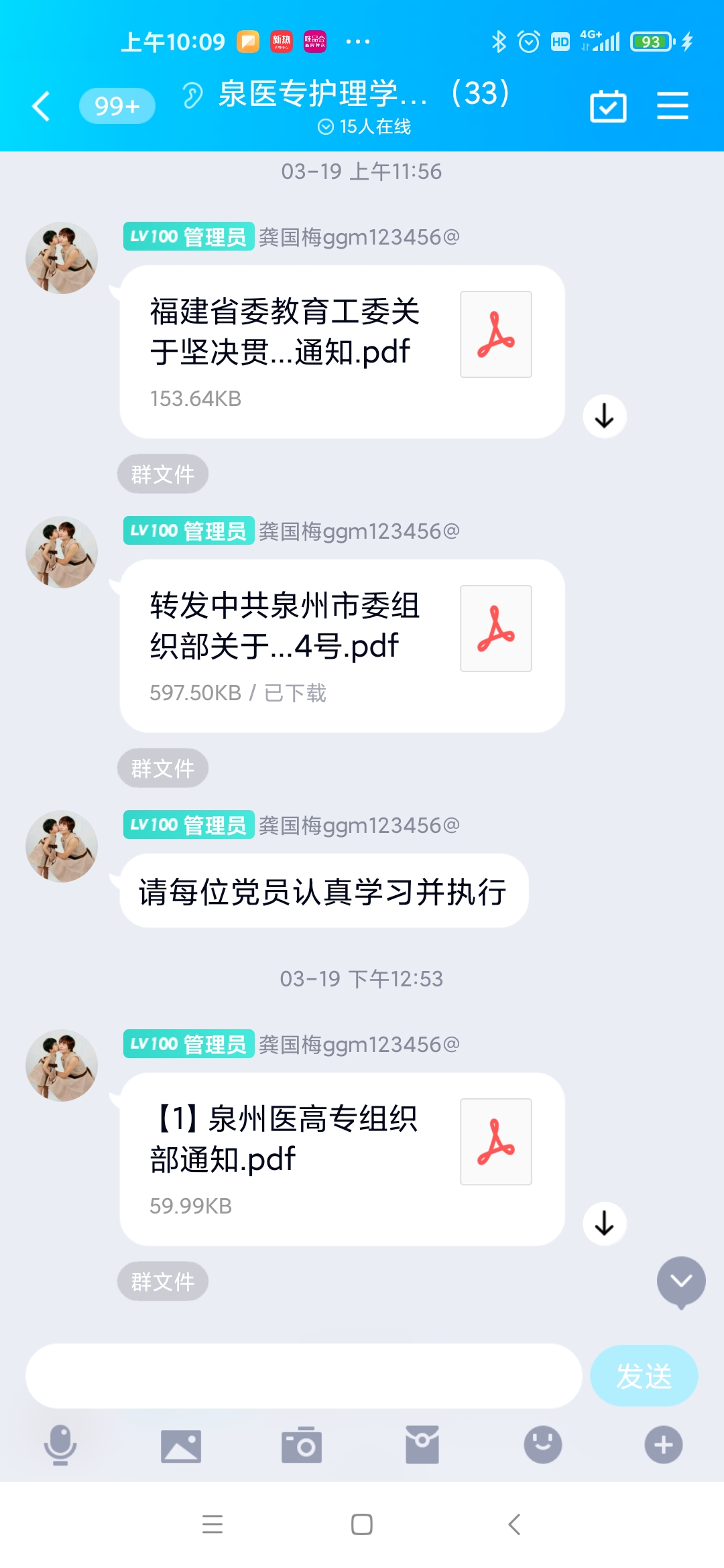Screen dimensions: 724x1568
Task: Focus the message input field
Action: click(x=303, y=1376)
